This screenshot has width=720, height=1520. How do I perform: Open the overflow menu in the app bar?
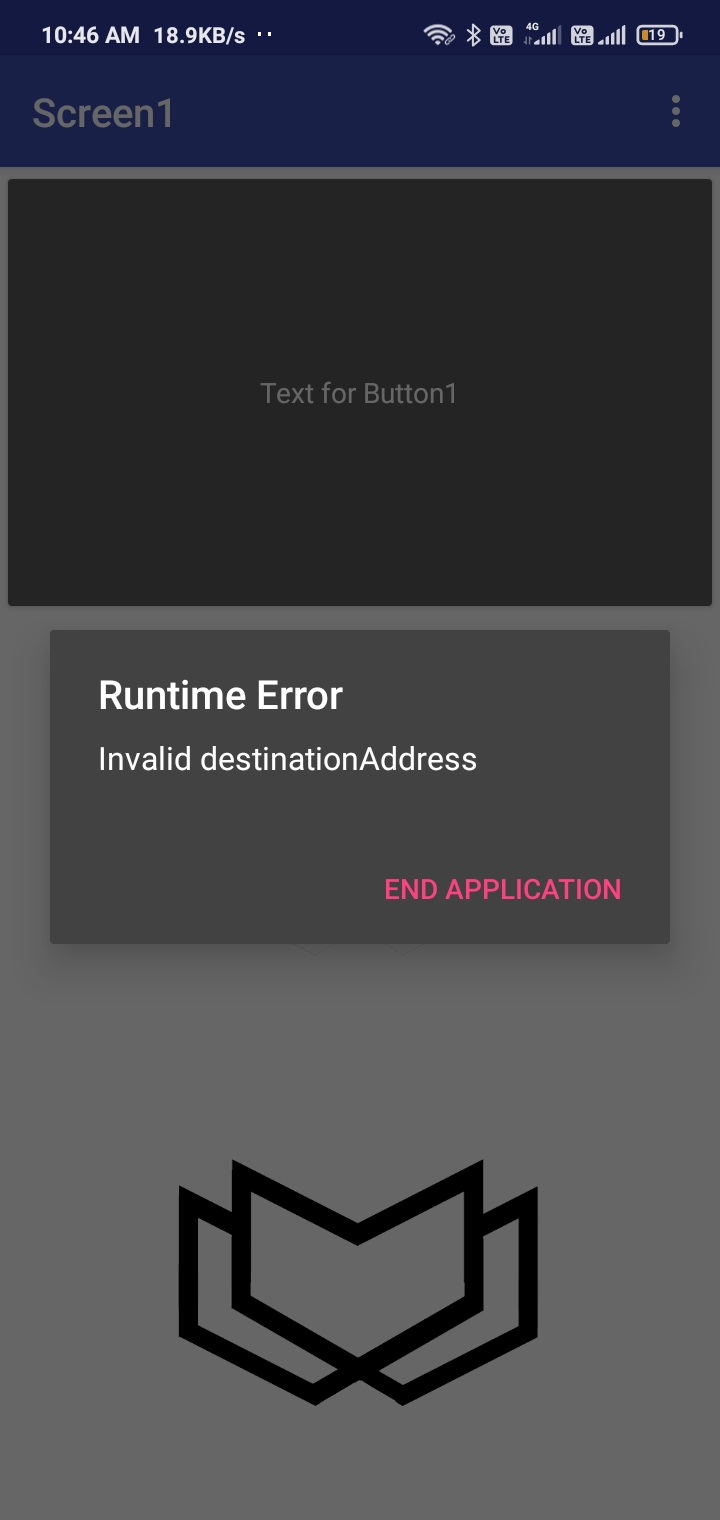coord(676,112)
